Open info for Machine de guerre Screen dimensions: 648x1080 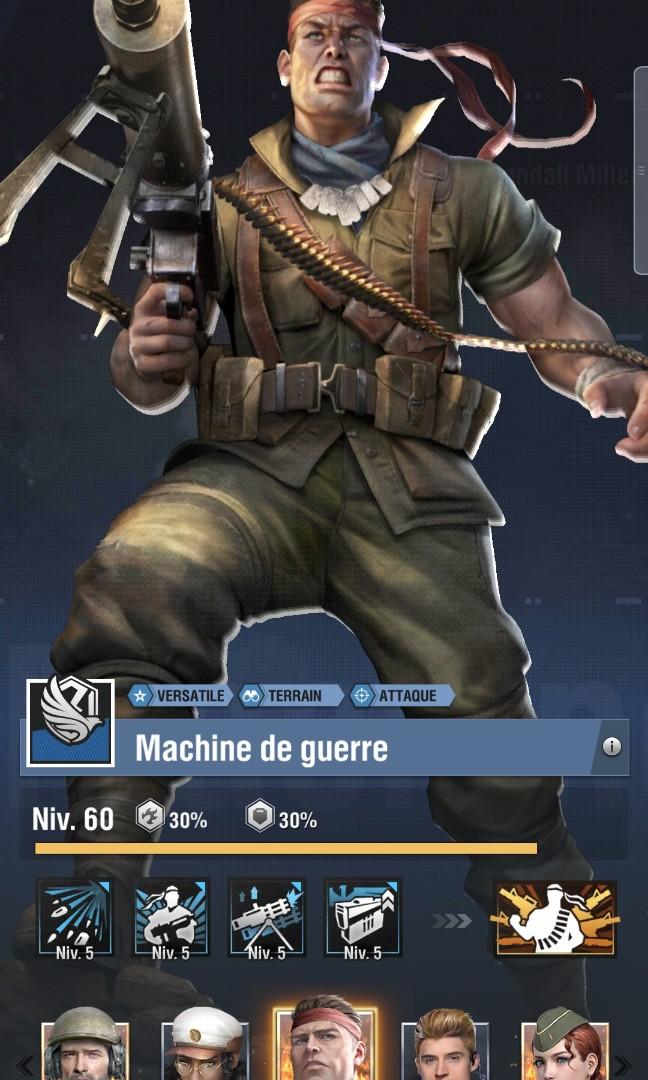tap(611, 747)
